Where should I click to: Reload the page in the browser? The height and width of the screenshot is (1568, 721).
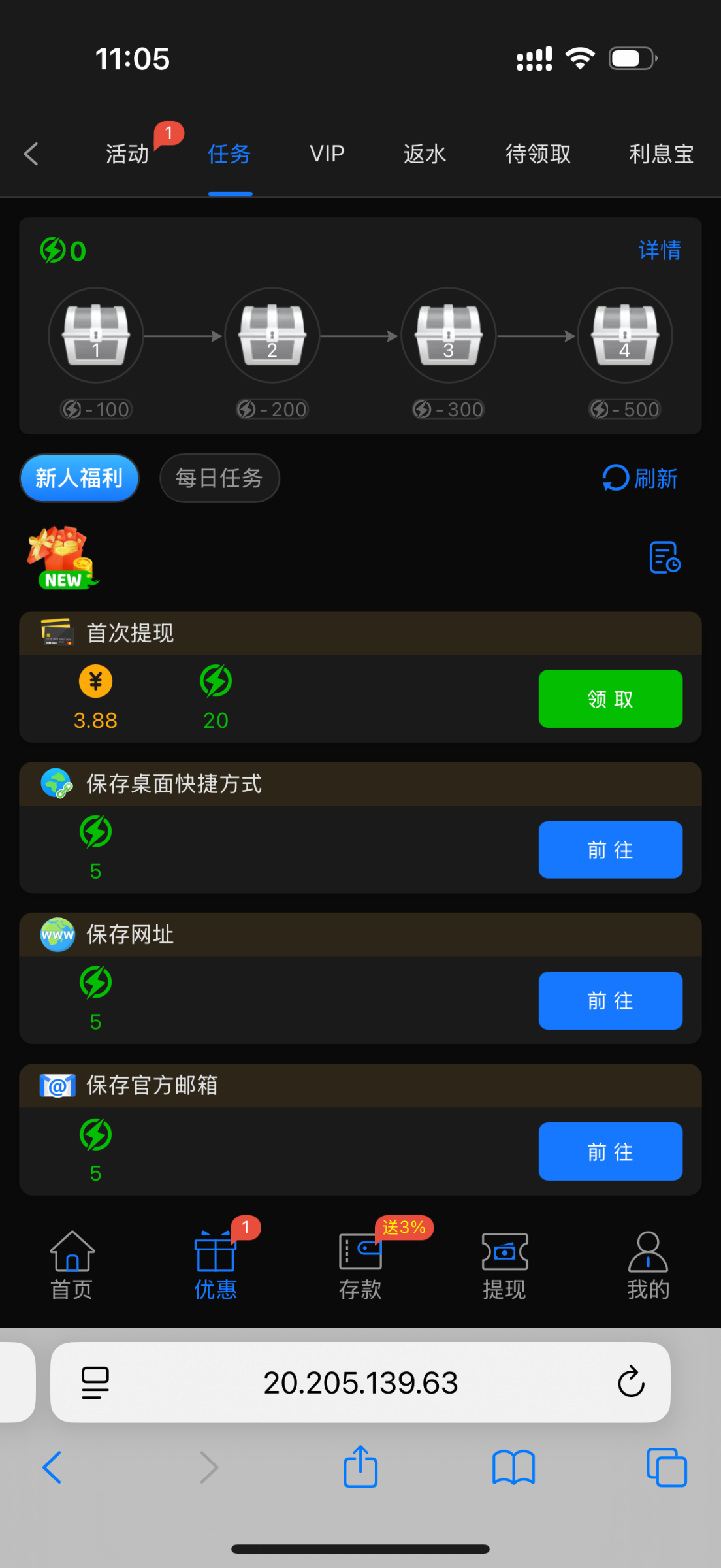pos(631,1381)
